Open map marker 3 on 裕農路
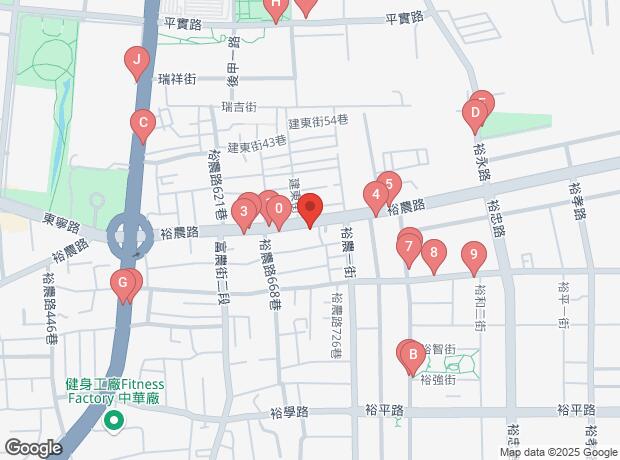This screenshot has width=620, height=460. pos(243,211)
